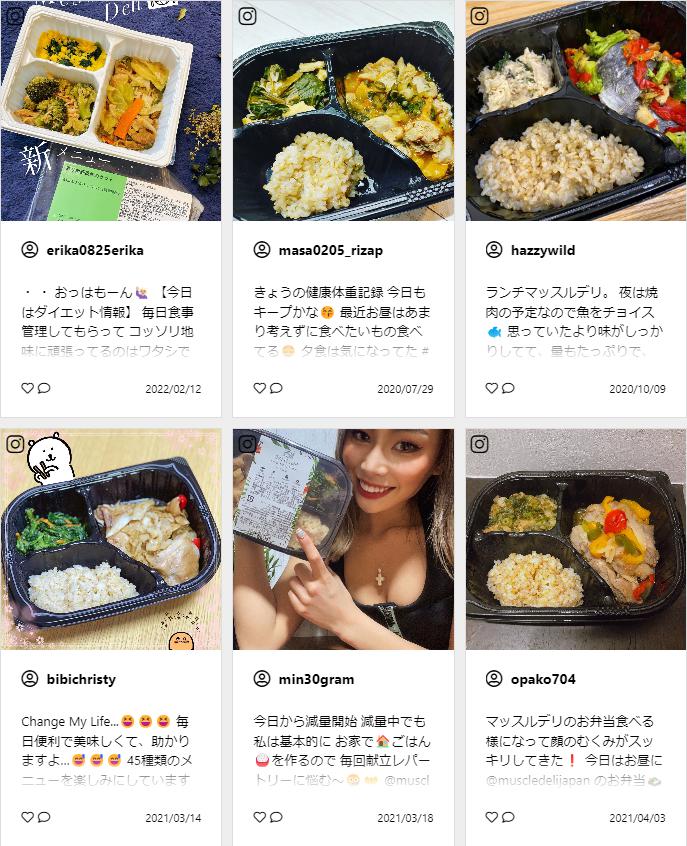Open hazzywild's lunch photo
This screenshot has width=687, height=846.
[575, 110]
